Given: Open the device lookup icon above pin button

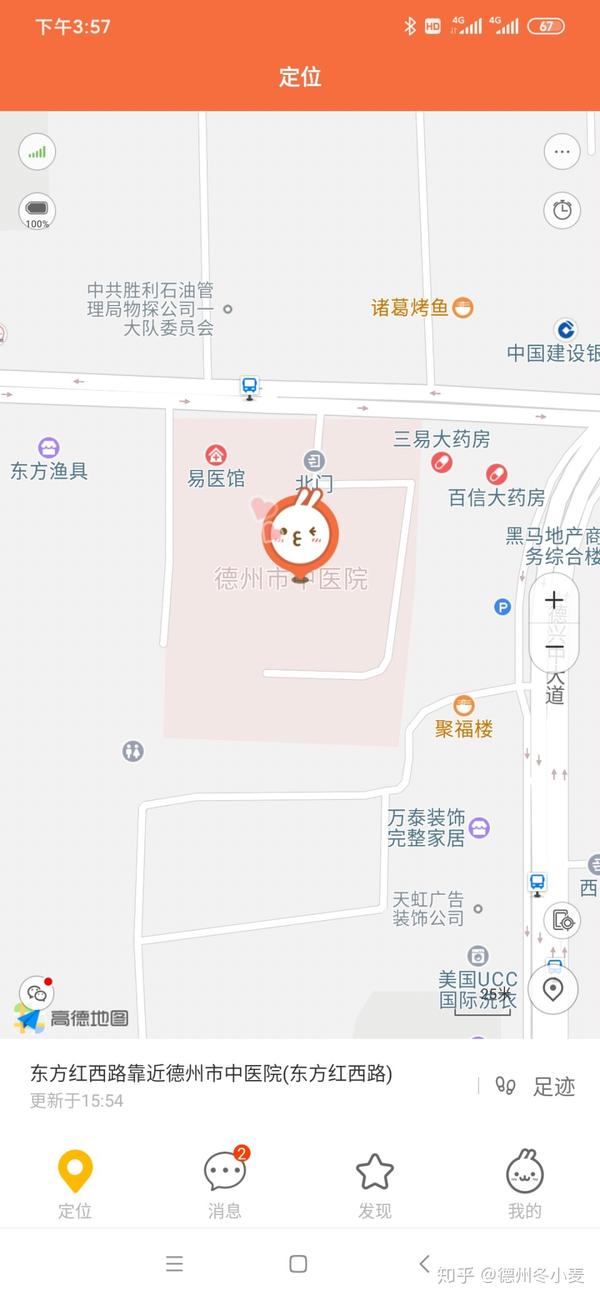Looking at the screenshot, I should (x=562, y=921).
